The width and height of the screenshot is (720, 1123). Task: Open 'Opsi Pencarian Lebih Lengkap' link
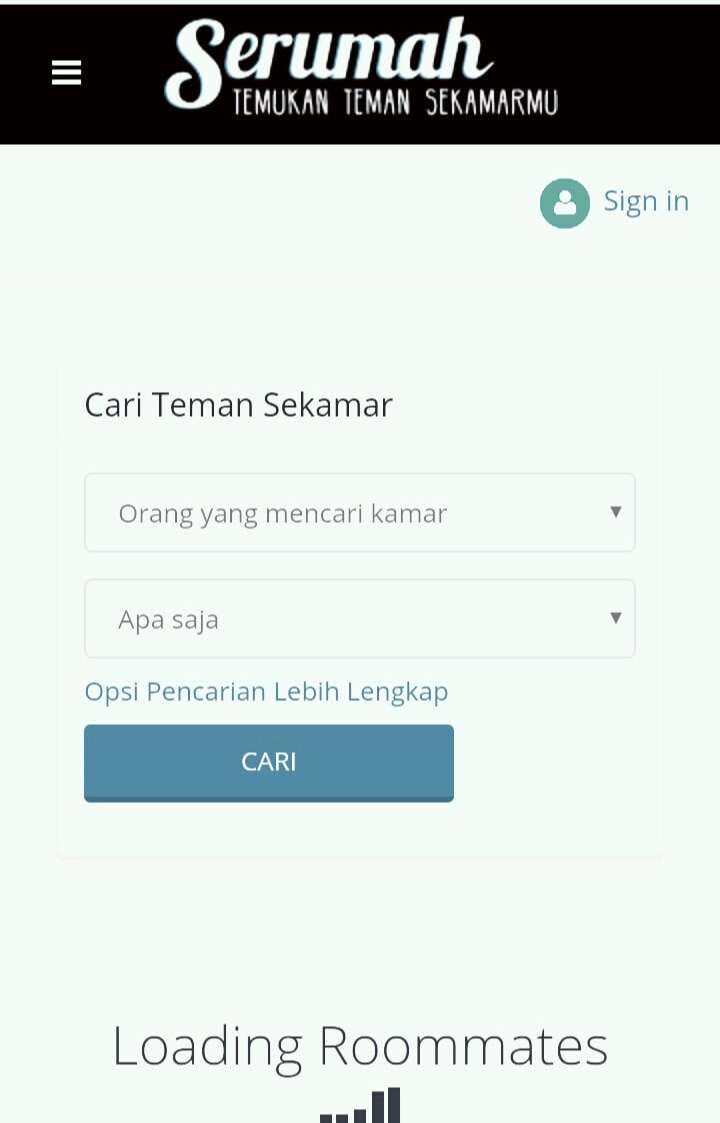click(266, 692)
